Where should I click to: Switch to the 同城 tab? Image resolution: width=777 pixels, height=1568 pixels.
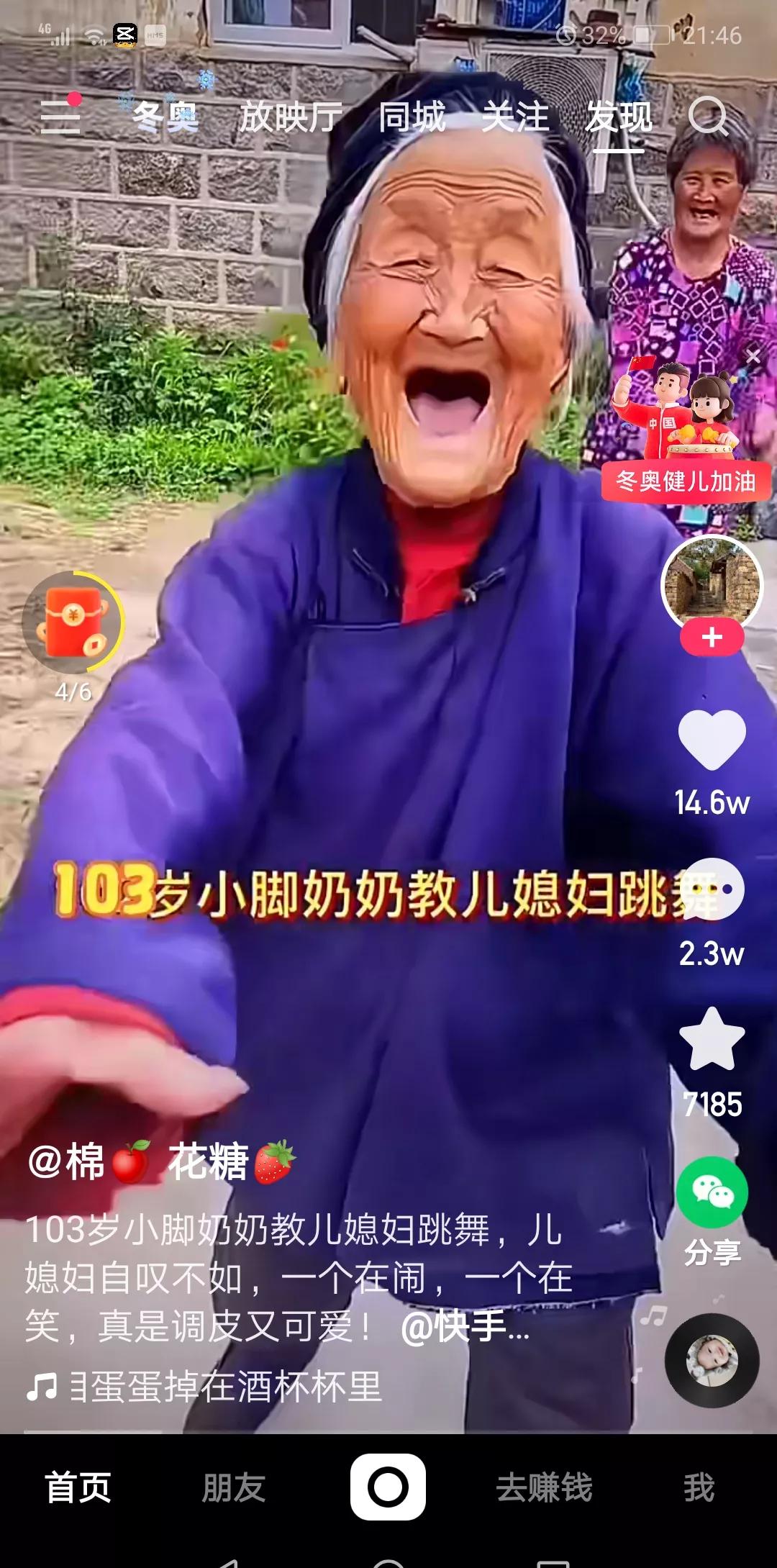coord(412,117)
